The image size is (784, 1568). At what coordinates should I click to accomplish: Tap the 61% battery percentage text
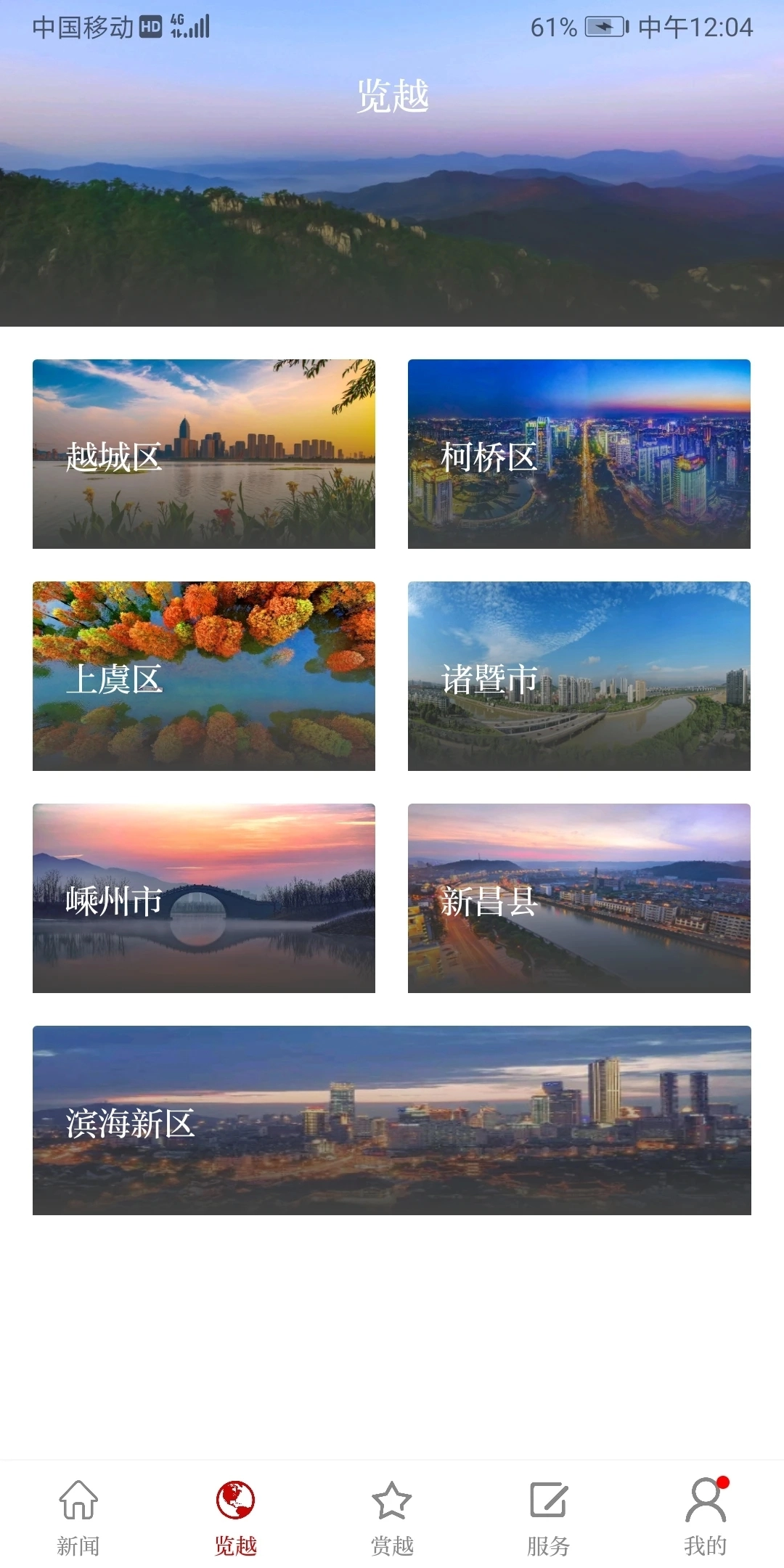point(553,28)
